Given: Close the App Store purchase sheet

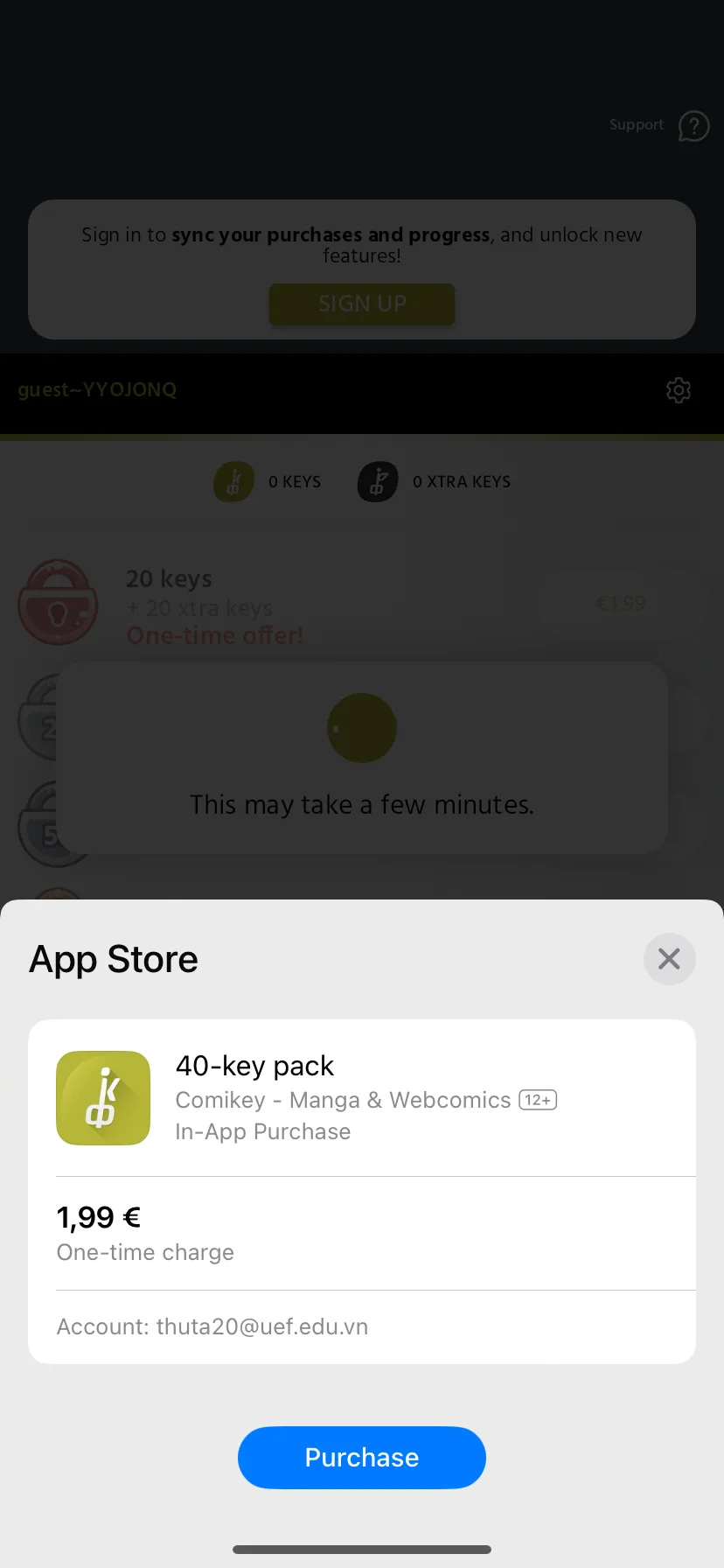Looking at the screenshot, I should (669, 959).
